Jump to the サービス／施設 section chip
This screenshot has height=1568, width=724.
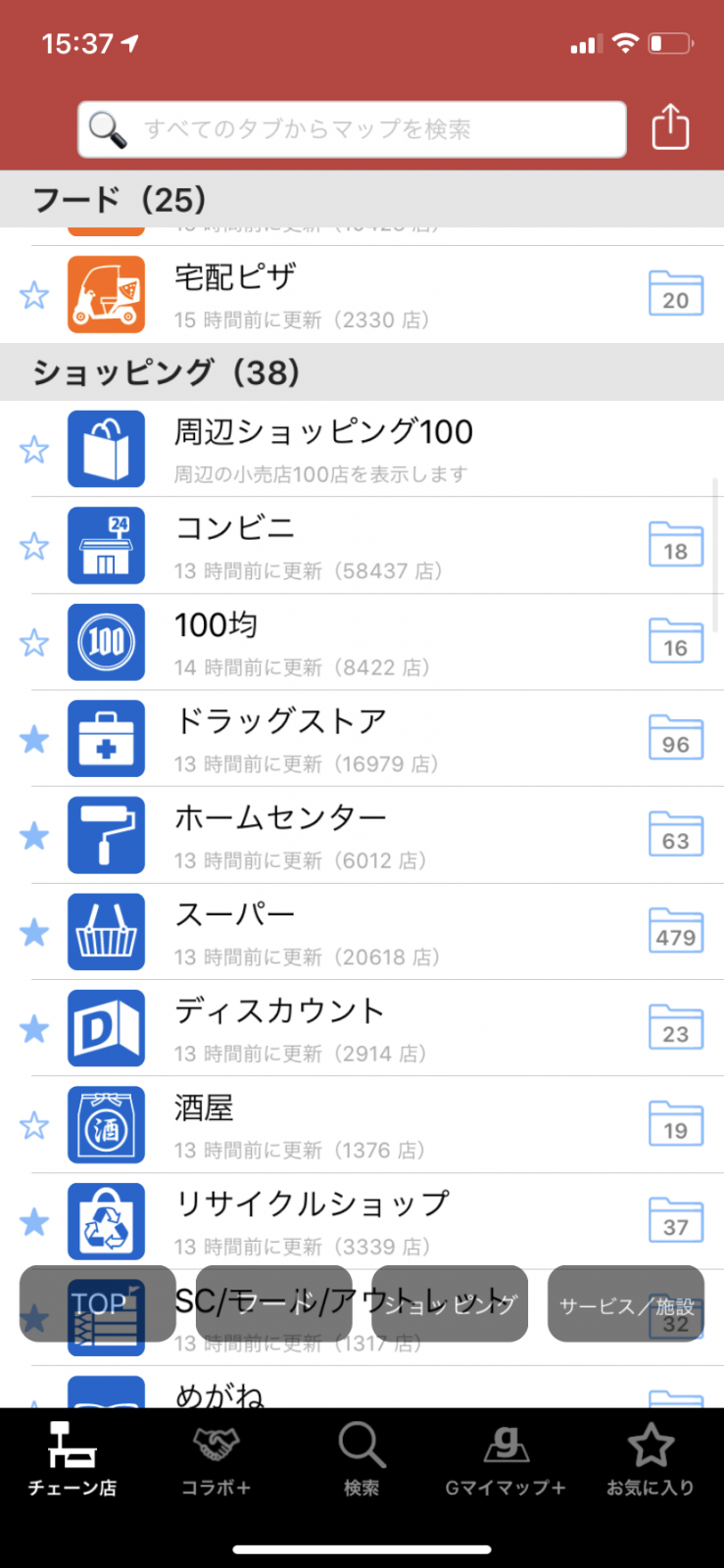click(x=626, y=1303)
